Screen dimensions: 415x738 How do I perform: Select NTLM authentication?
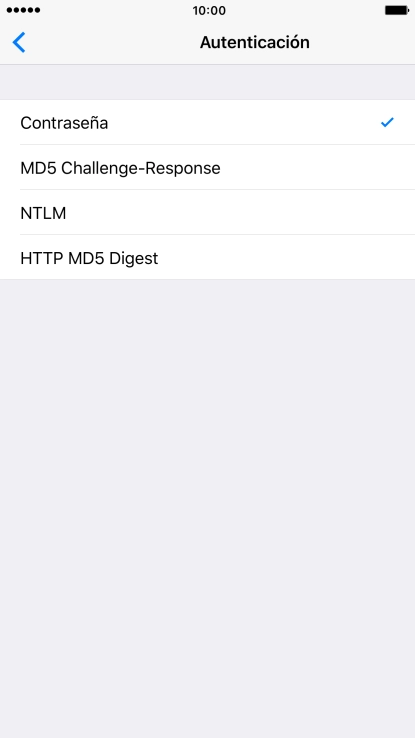click(208, 213)
